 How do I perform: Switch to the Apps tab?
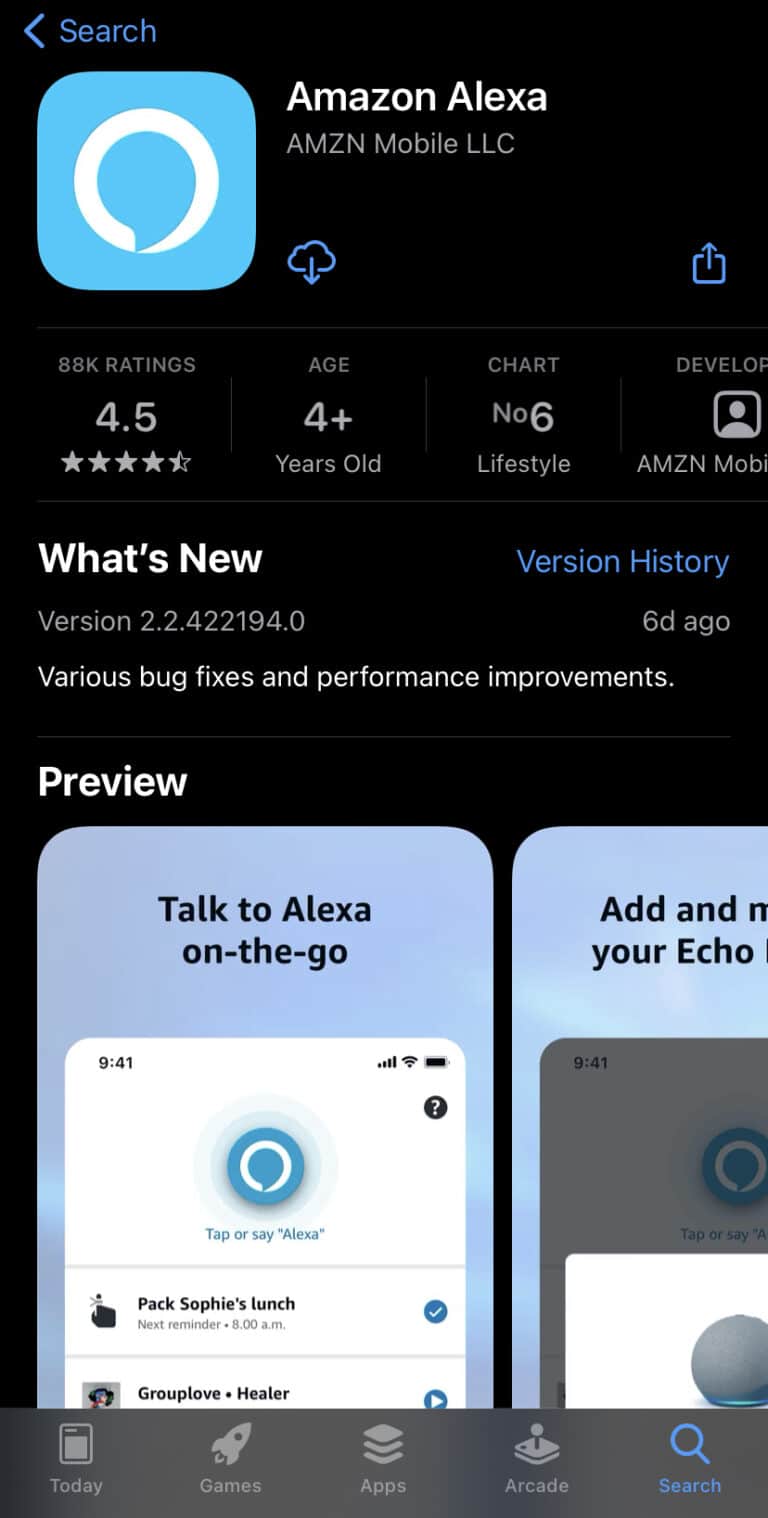[383, 1460]
